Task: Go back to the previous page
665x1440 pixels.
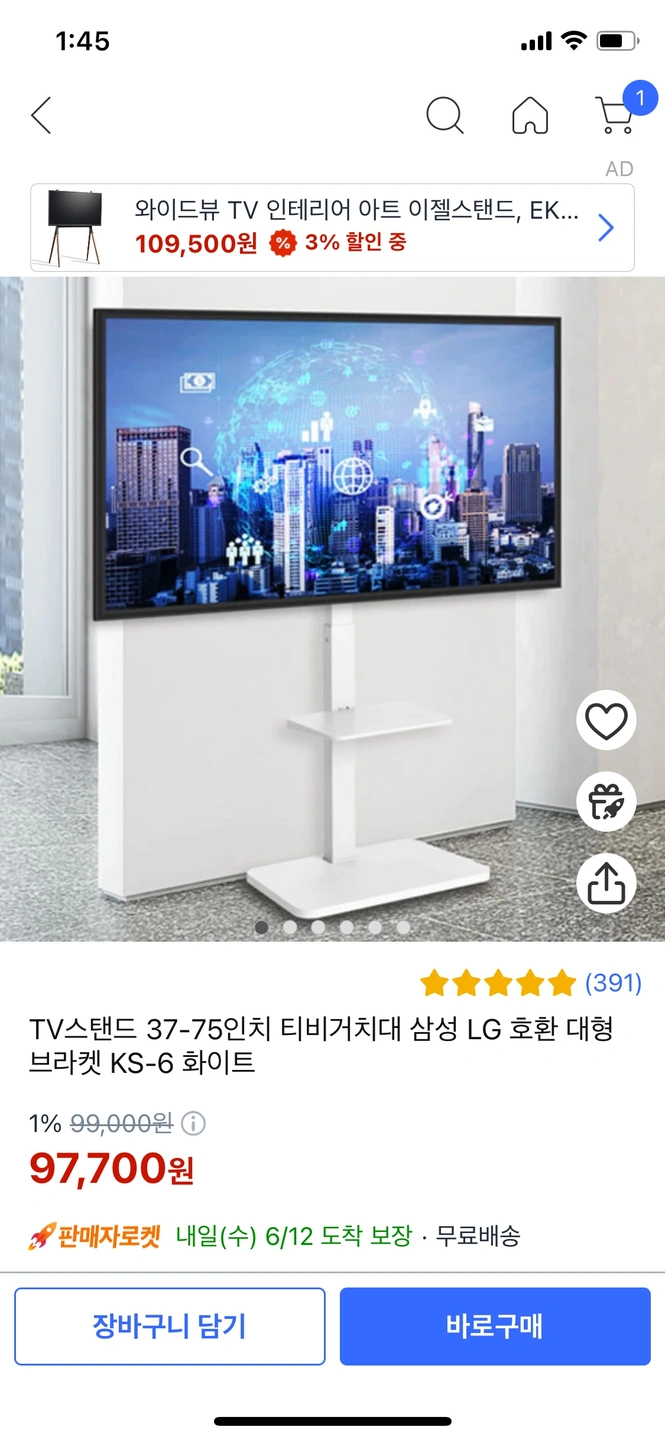Action: click(41, 116)
